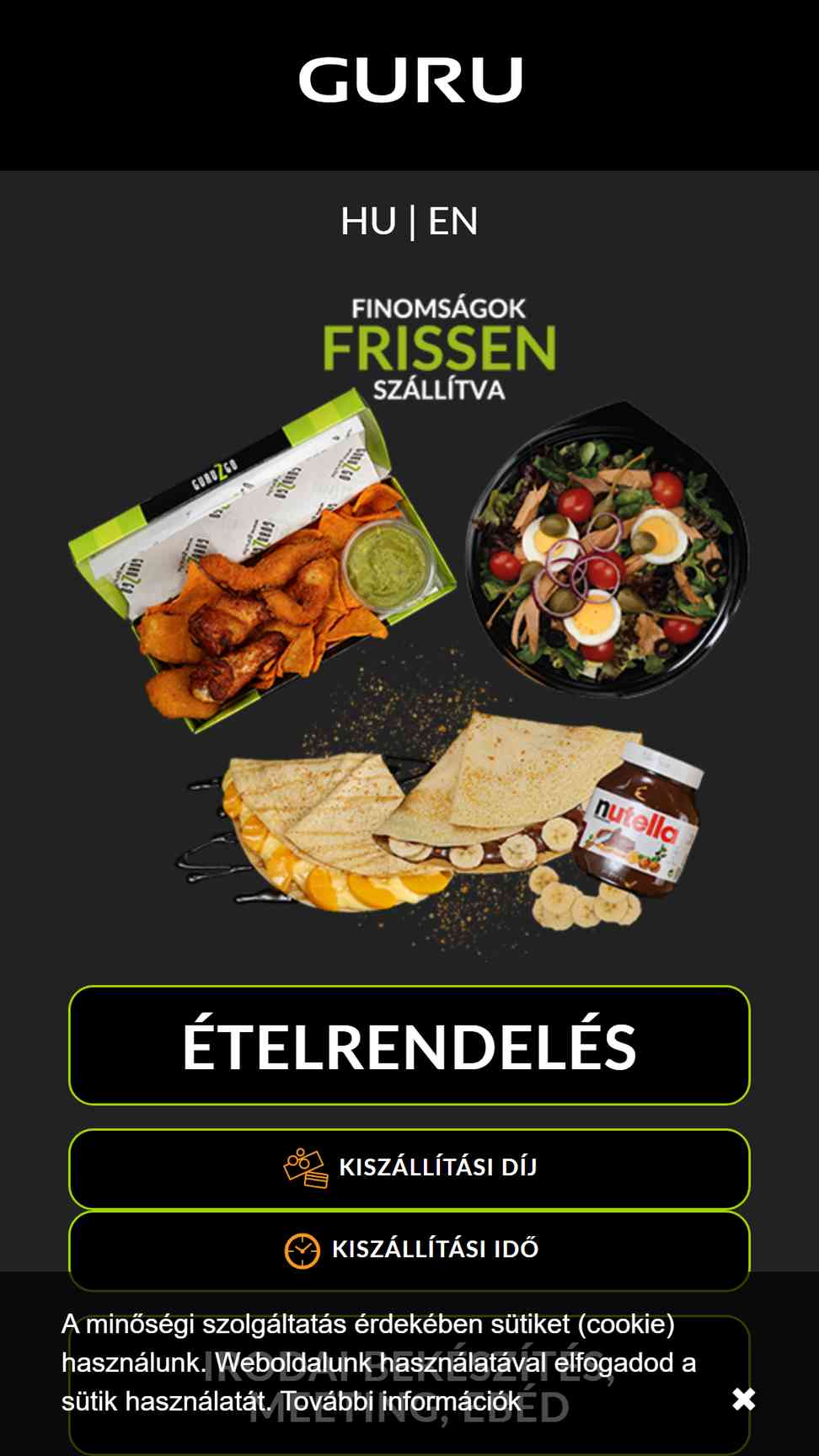Switch the language to HU
Viewport: 819px width, 1456px height.
point(368,222)
